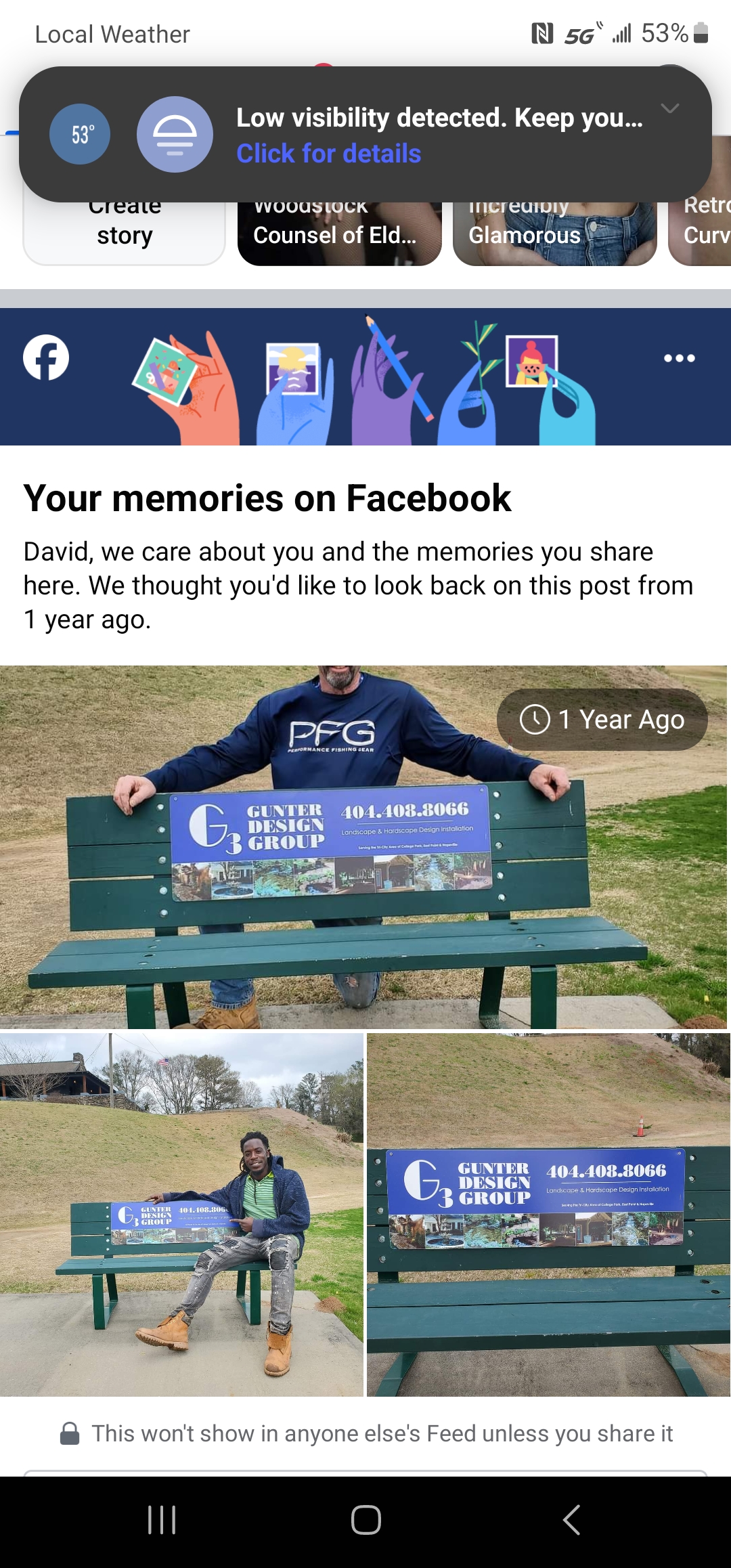
Task: Go back using system back button
Action: (571, 1520)
